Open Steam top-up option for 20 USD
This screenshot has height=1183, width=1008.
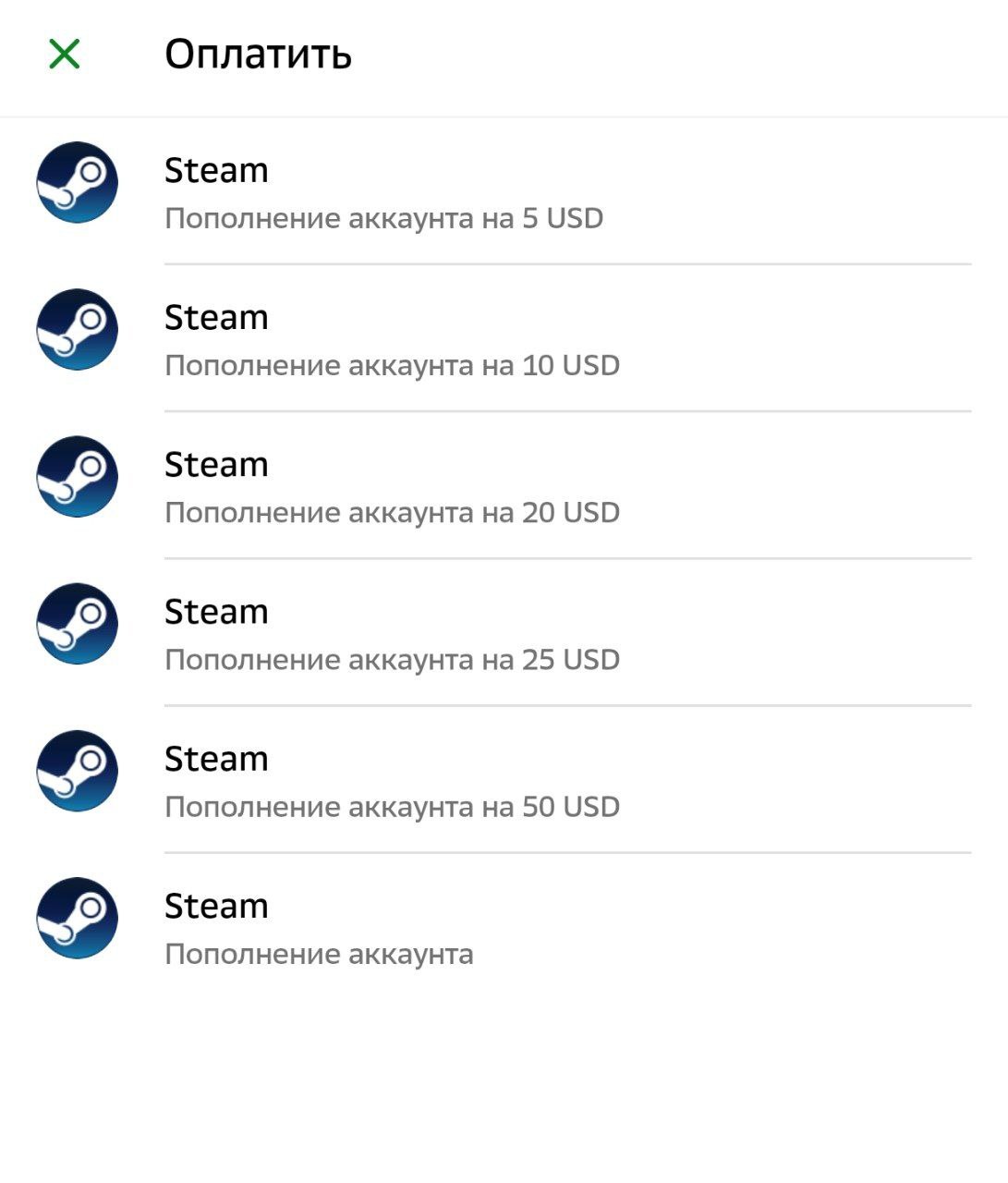392,486
